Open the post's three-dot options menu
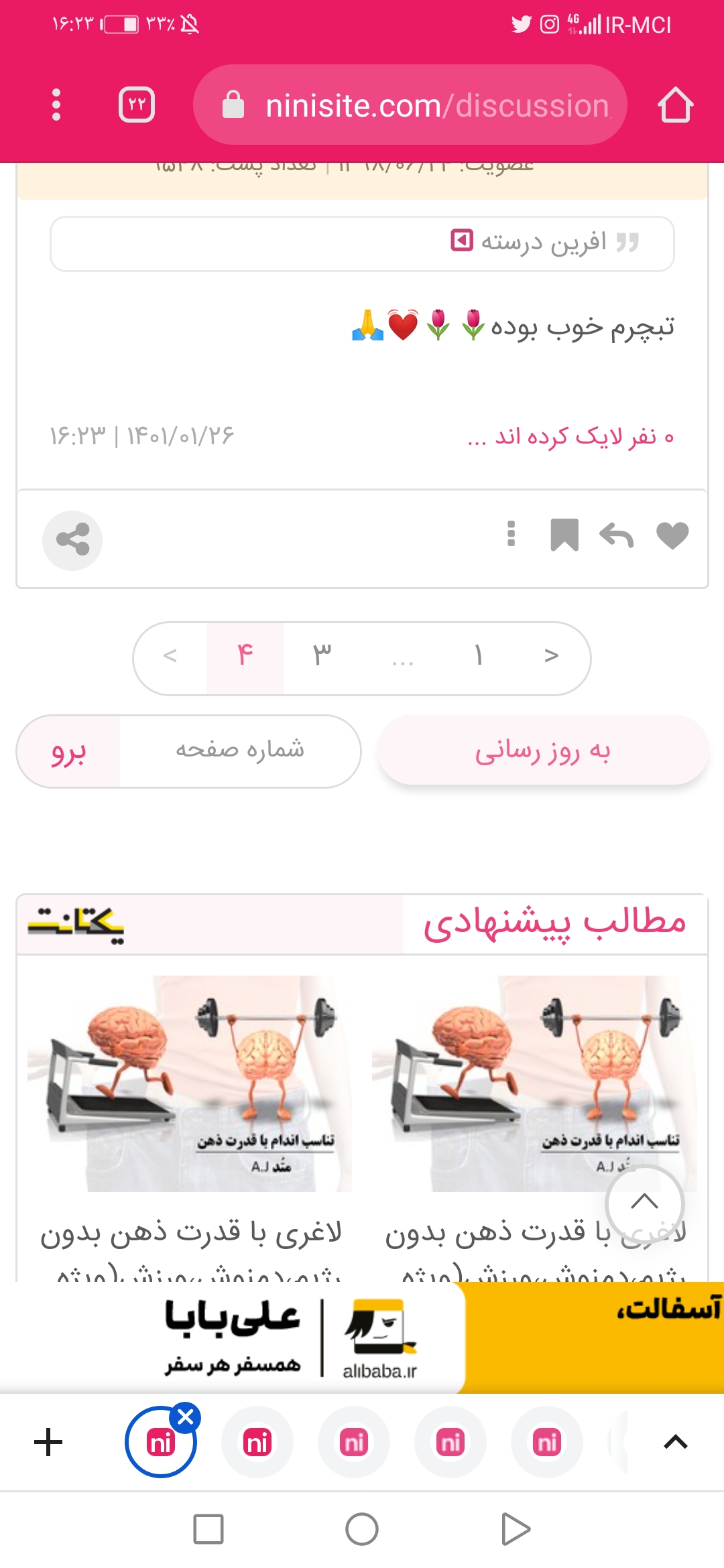 (511, 534)
